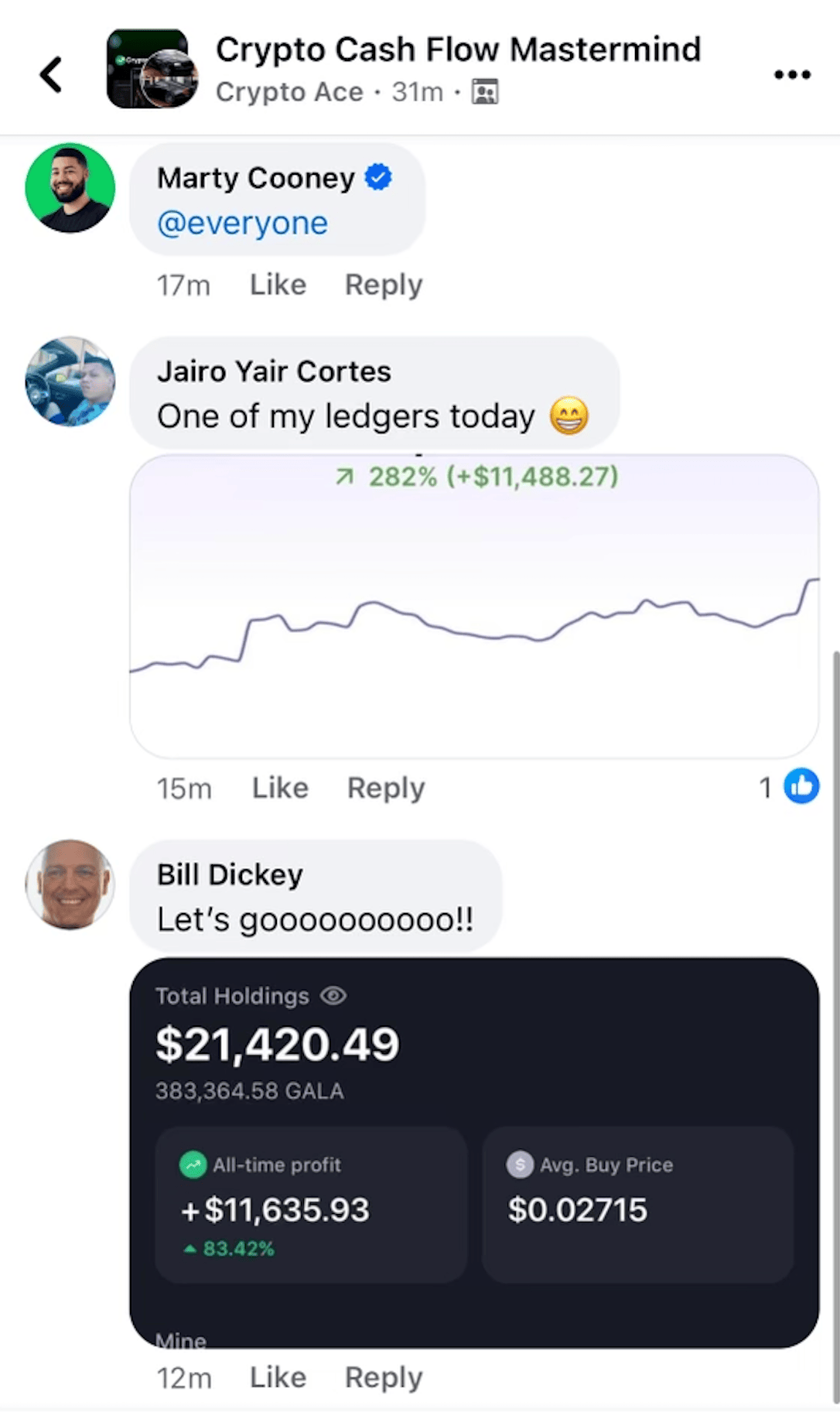Reply to Marty Cooney's comment
840x1416 pixels.
tap(384, 285)
